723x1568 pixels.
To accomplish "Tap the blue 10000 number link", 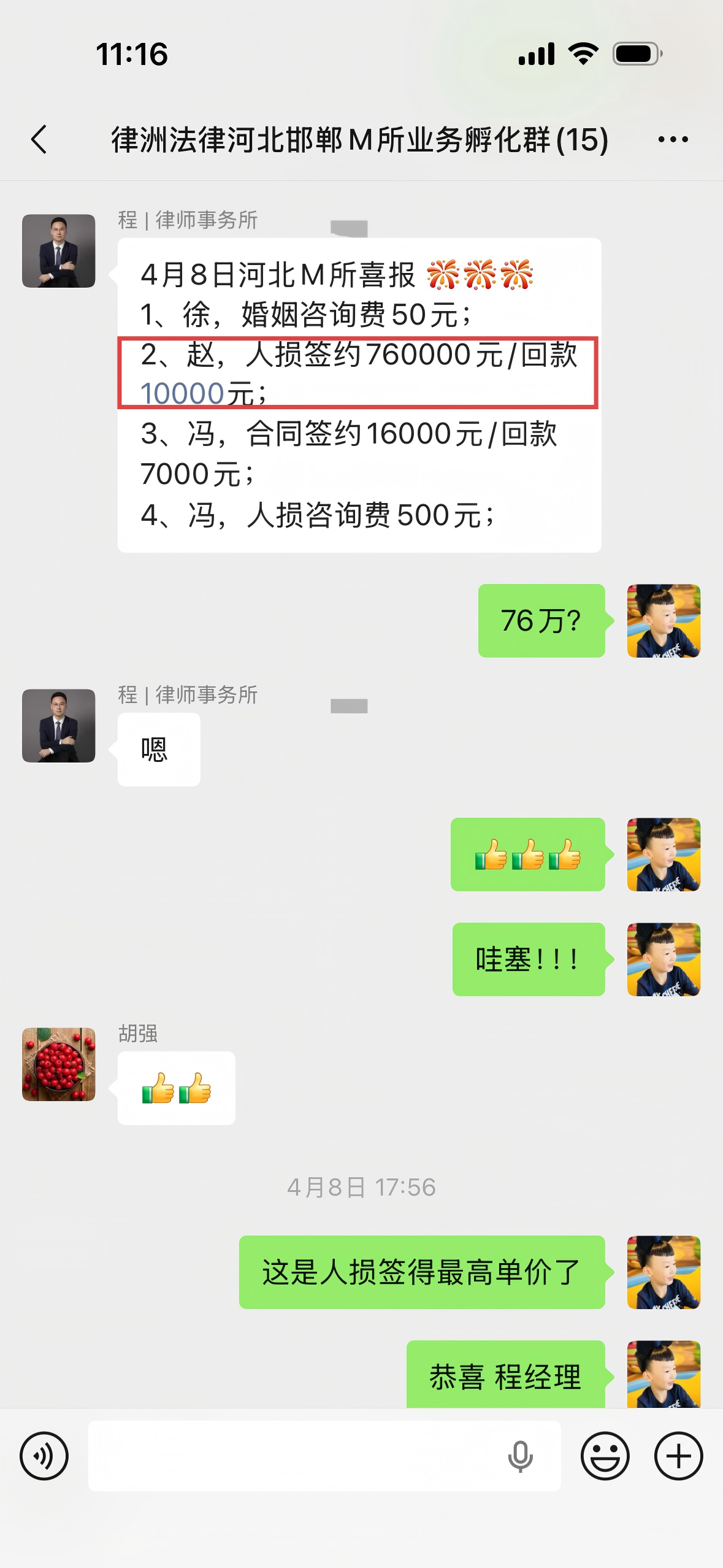I will [182, 393].
